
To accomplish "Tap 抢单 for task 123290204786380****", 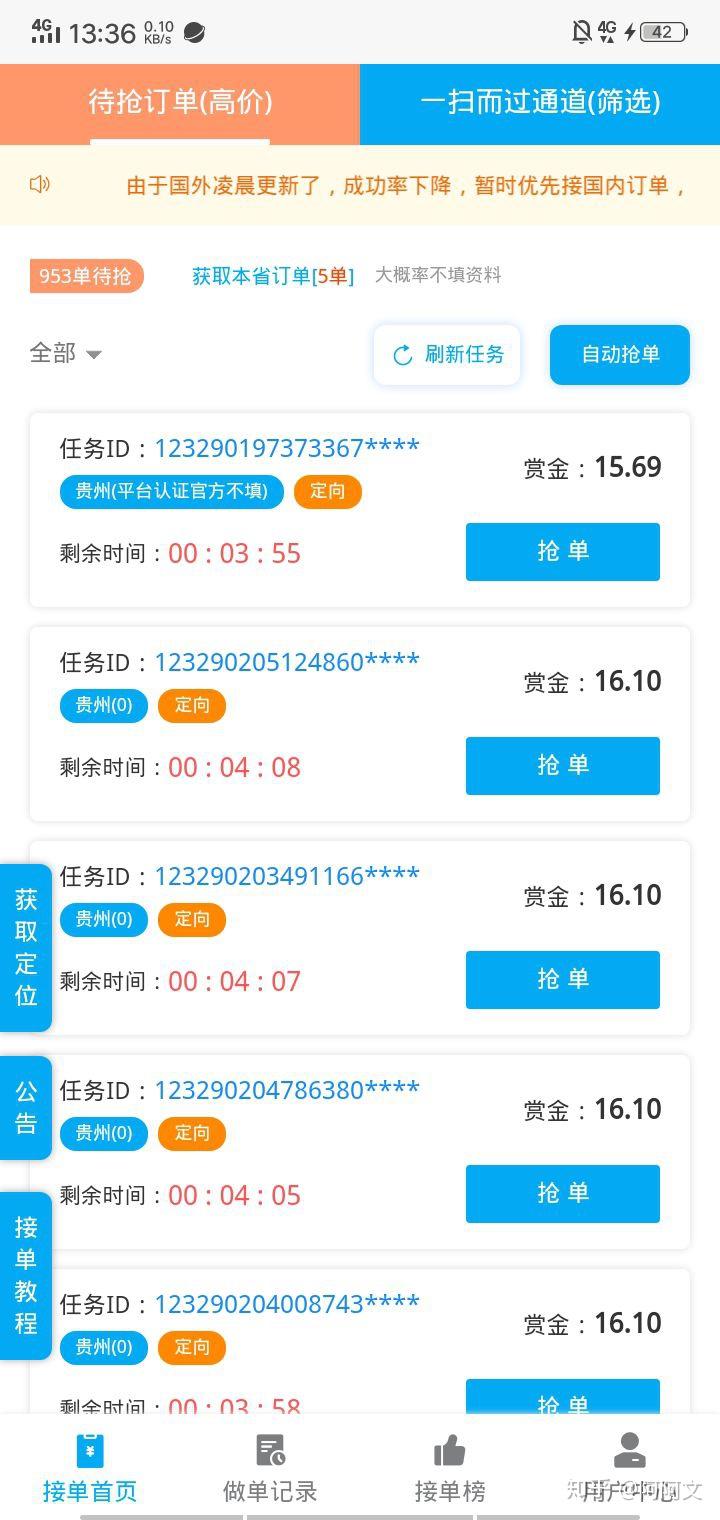I will point(563,1193).
